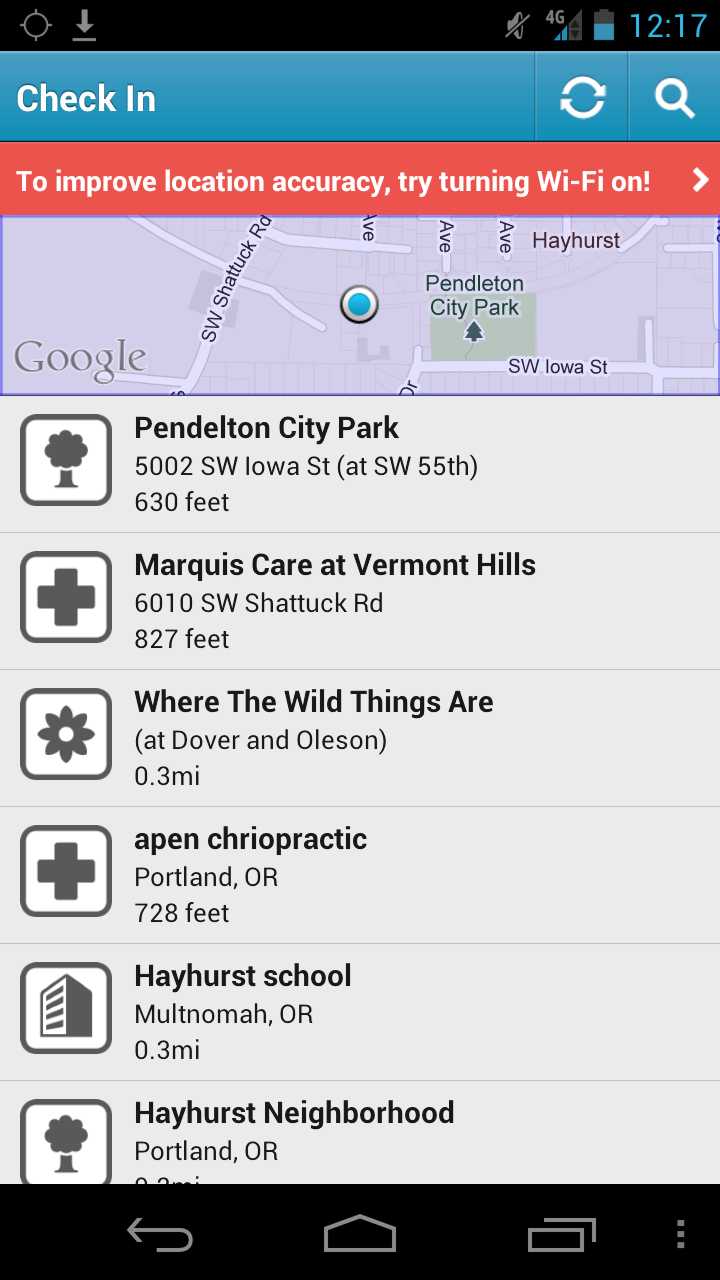This screenshot has height=1280, width=720.
Task: Select Marquis Care at Vermont Hills
Action: 360,601
